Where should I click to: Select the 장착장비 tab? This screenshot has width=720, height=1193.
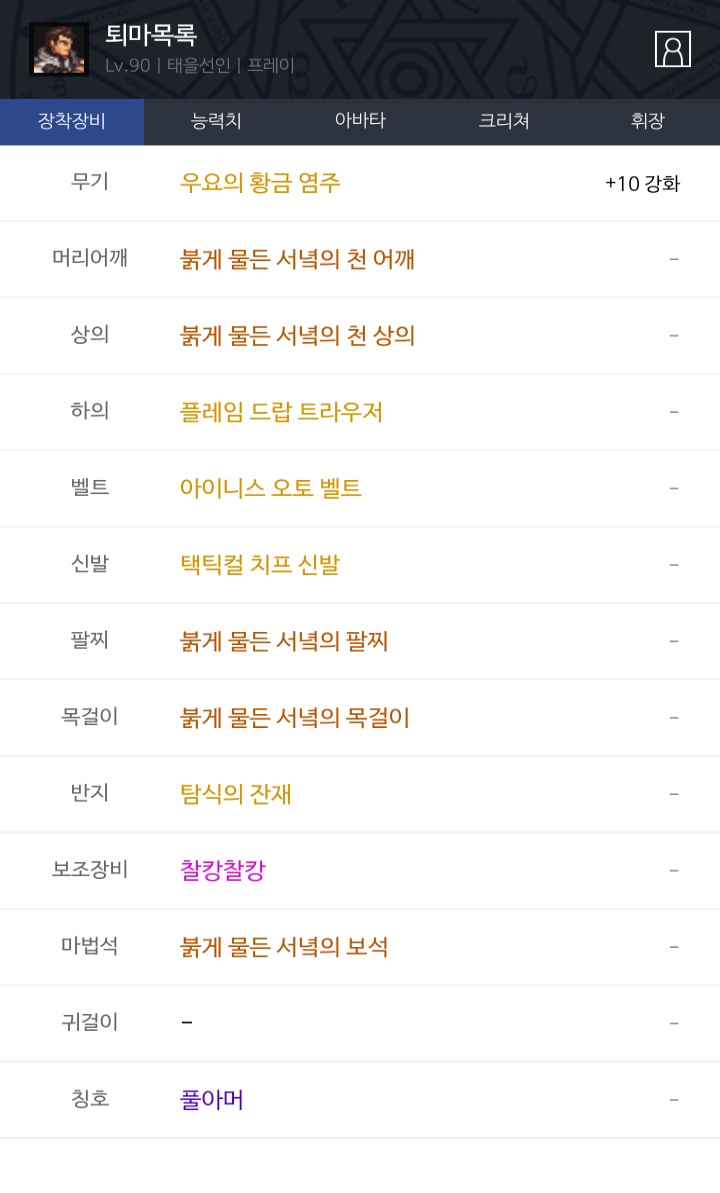tap(72, 121)
